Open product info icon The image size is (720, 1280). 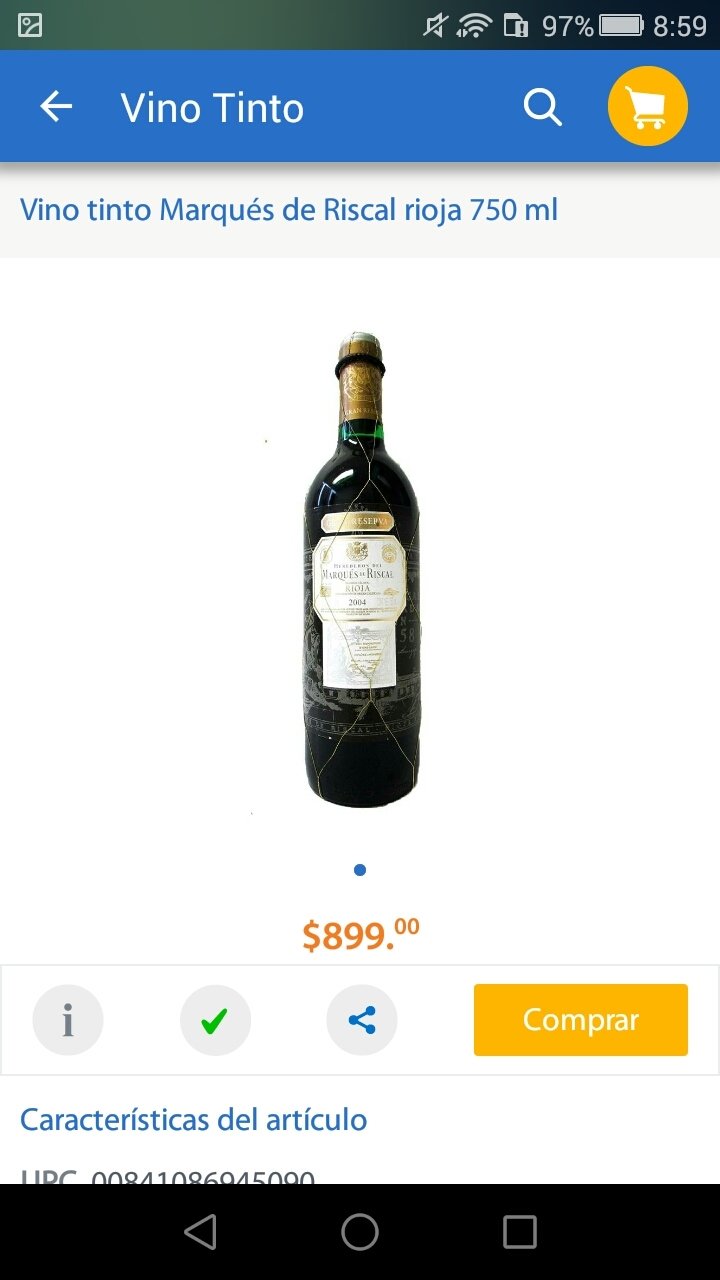pyautogui.click(x=68, y=1021)
